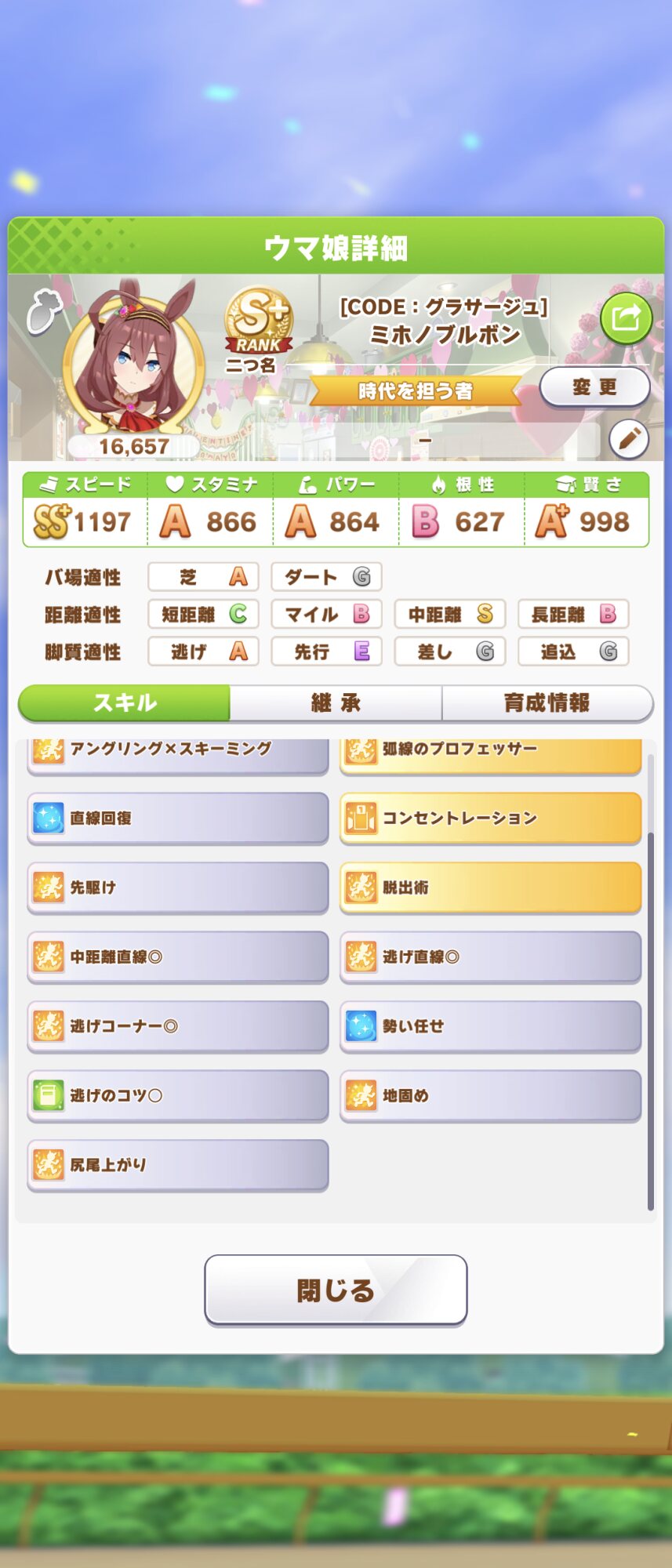Tap the green share icon
Image resolution: width=672 pixels, height=1568 pixels.
626,318
